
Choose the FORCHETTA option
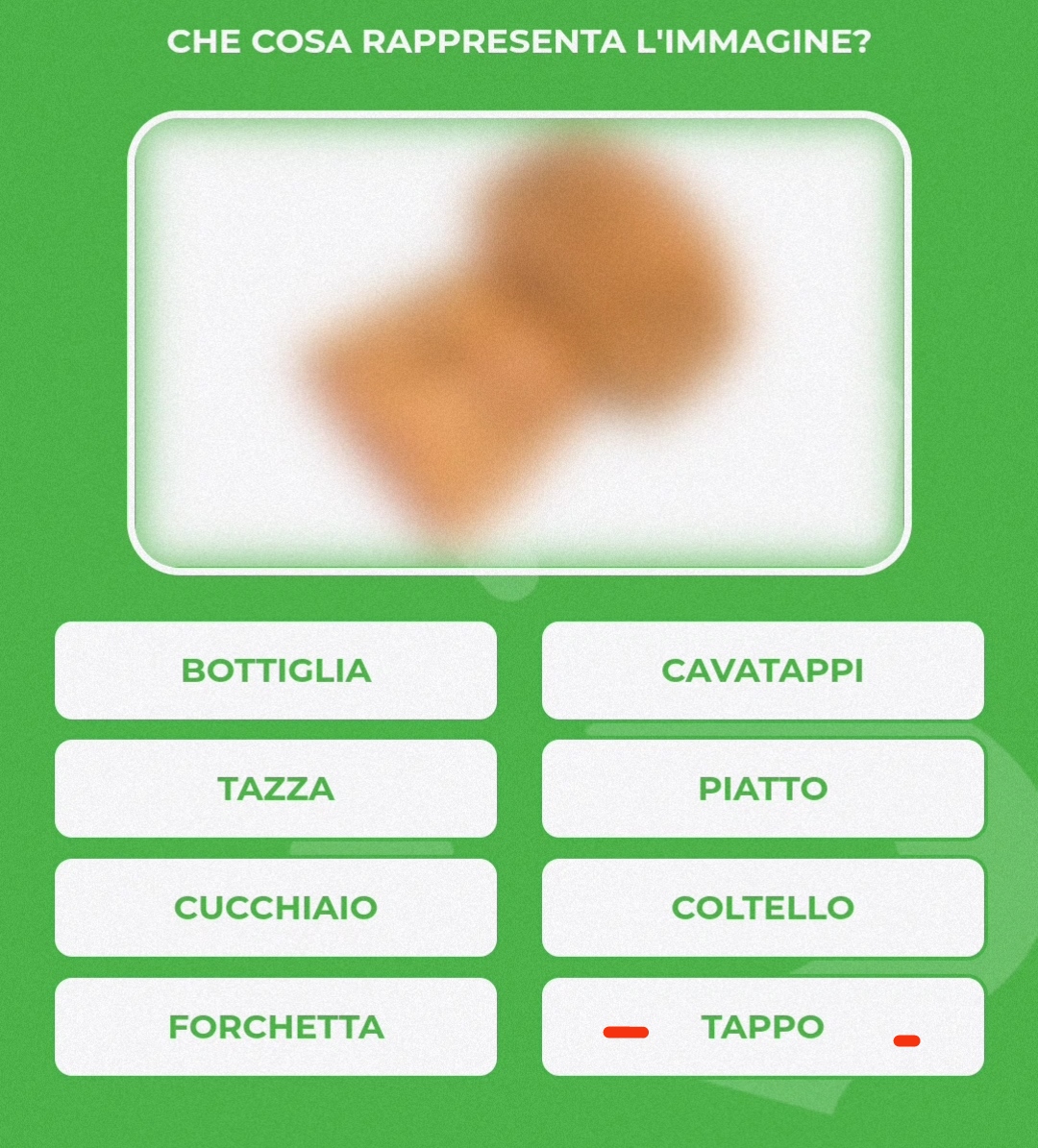pos(276,1027)
